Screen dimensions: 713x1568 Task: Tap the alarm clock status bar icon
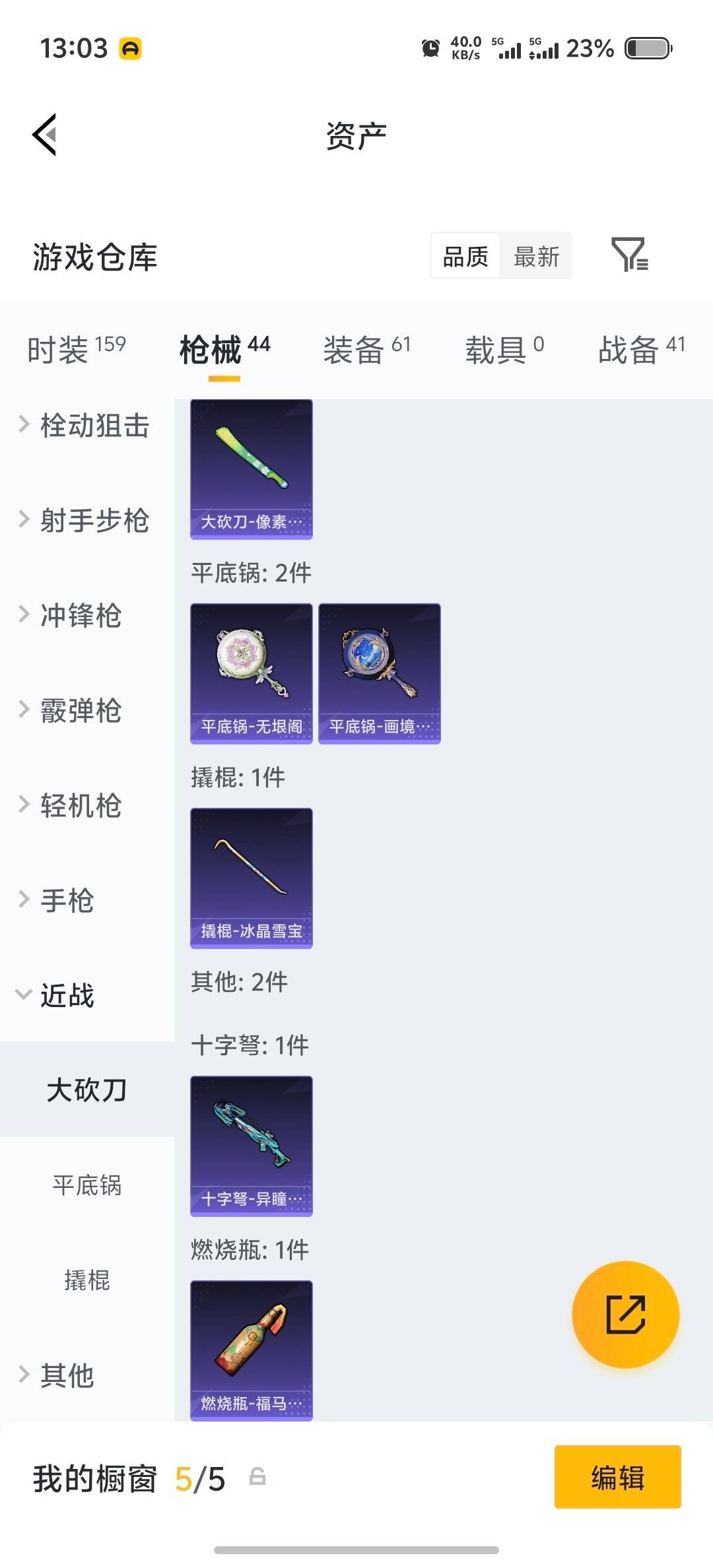430,48
